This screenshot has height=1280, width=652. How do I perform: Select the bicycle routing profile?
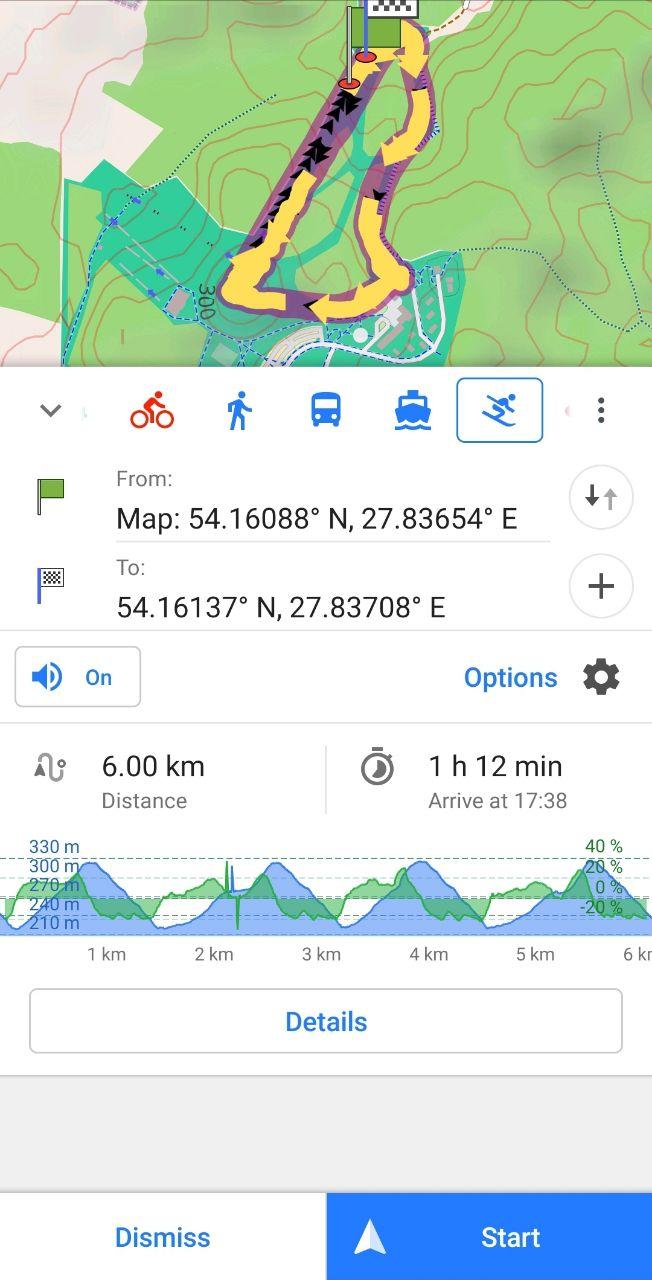pos(152,410)
